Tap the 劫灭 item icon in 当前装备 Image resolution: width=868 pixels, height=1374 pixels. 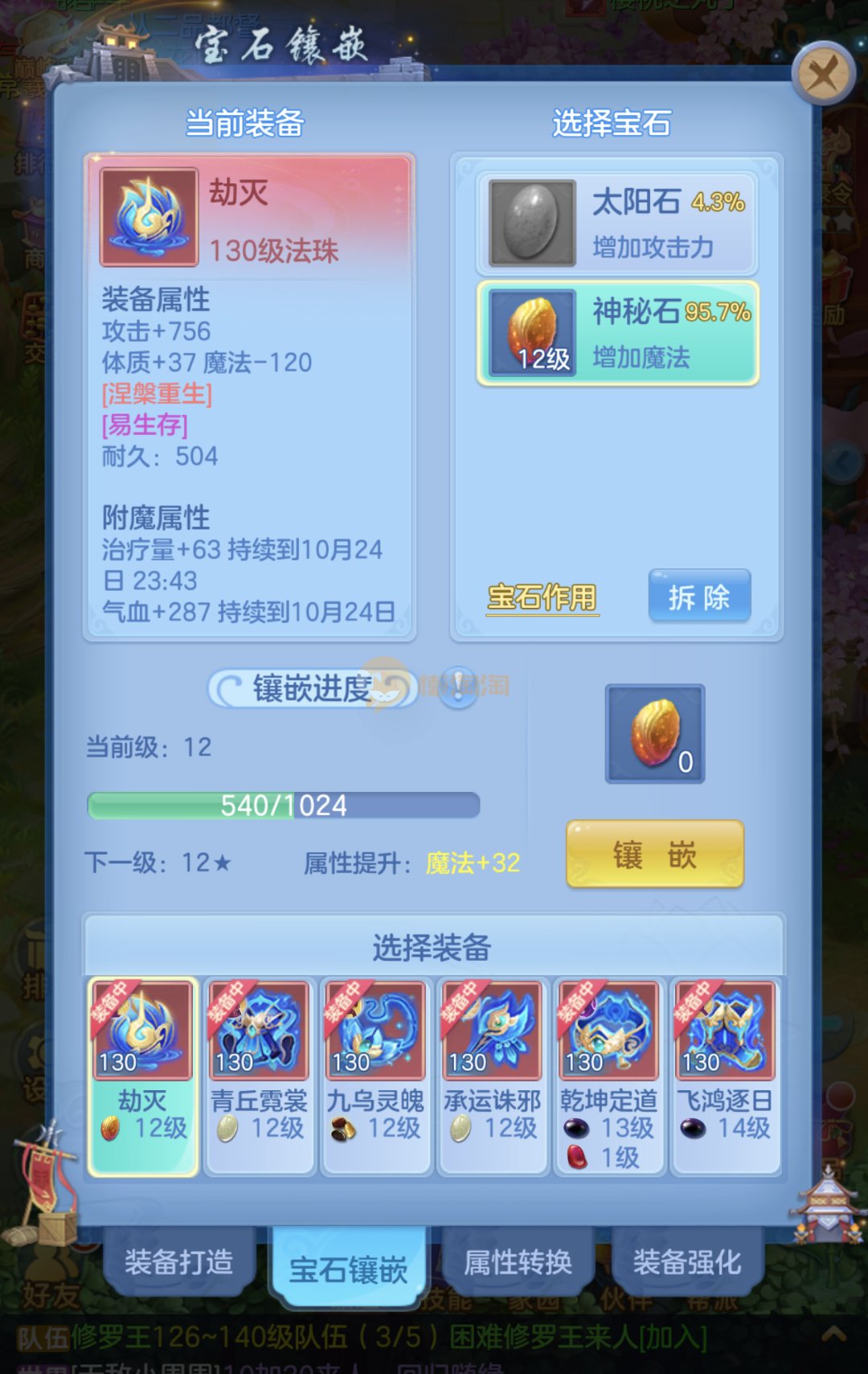click(149, 217)
